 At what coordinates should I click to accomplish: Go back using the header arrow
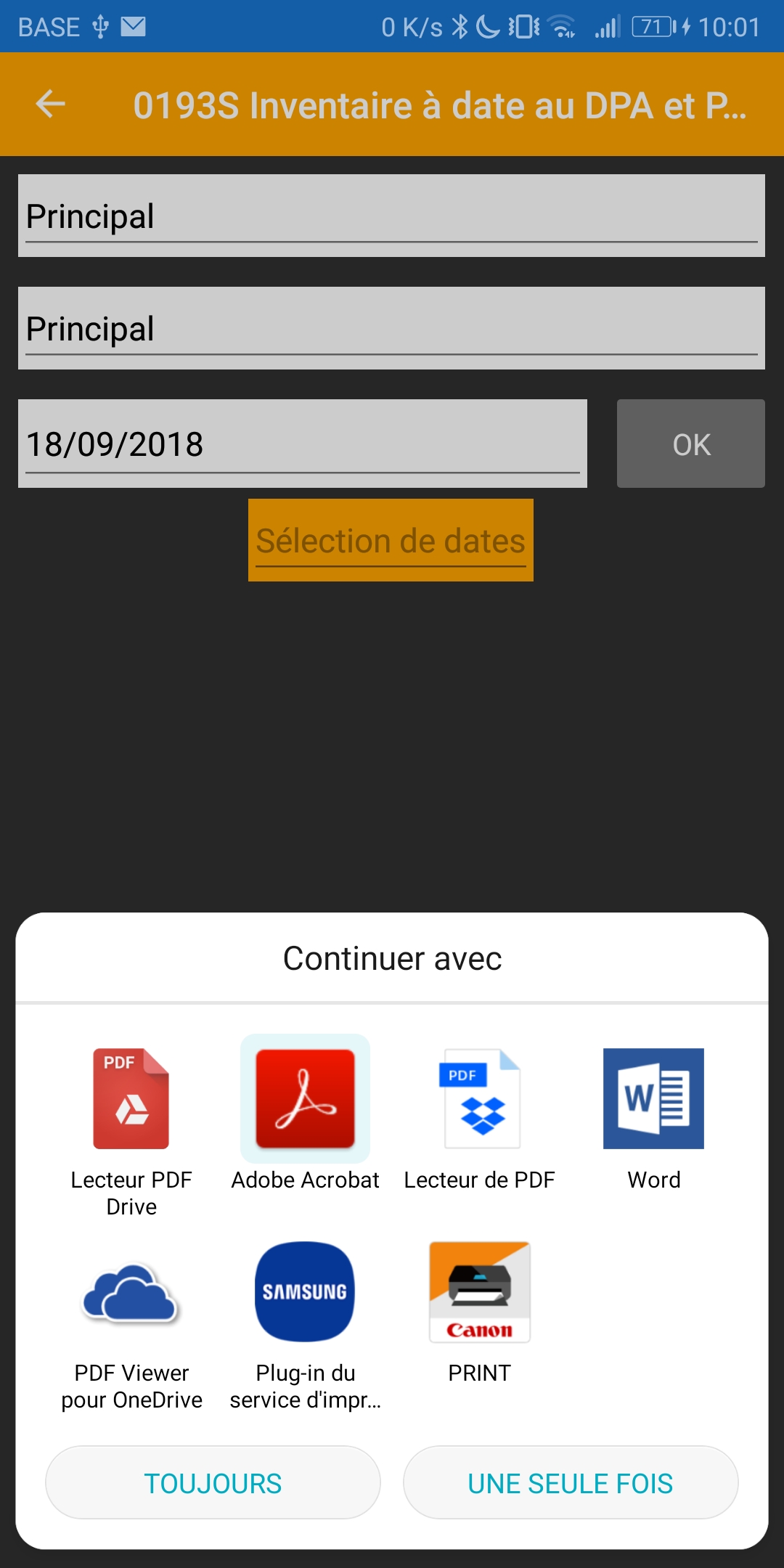click(x=51, y=104)
